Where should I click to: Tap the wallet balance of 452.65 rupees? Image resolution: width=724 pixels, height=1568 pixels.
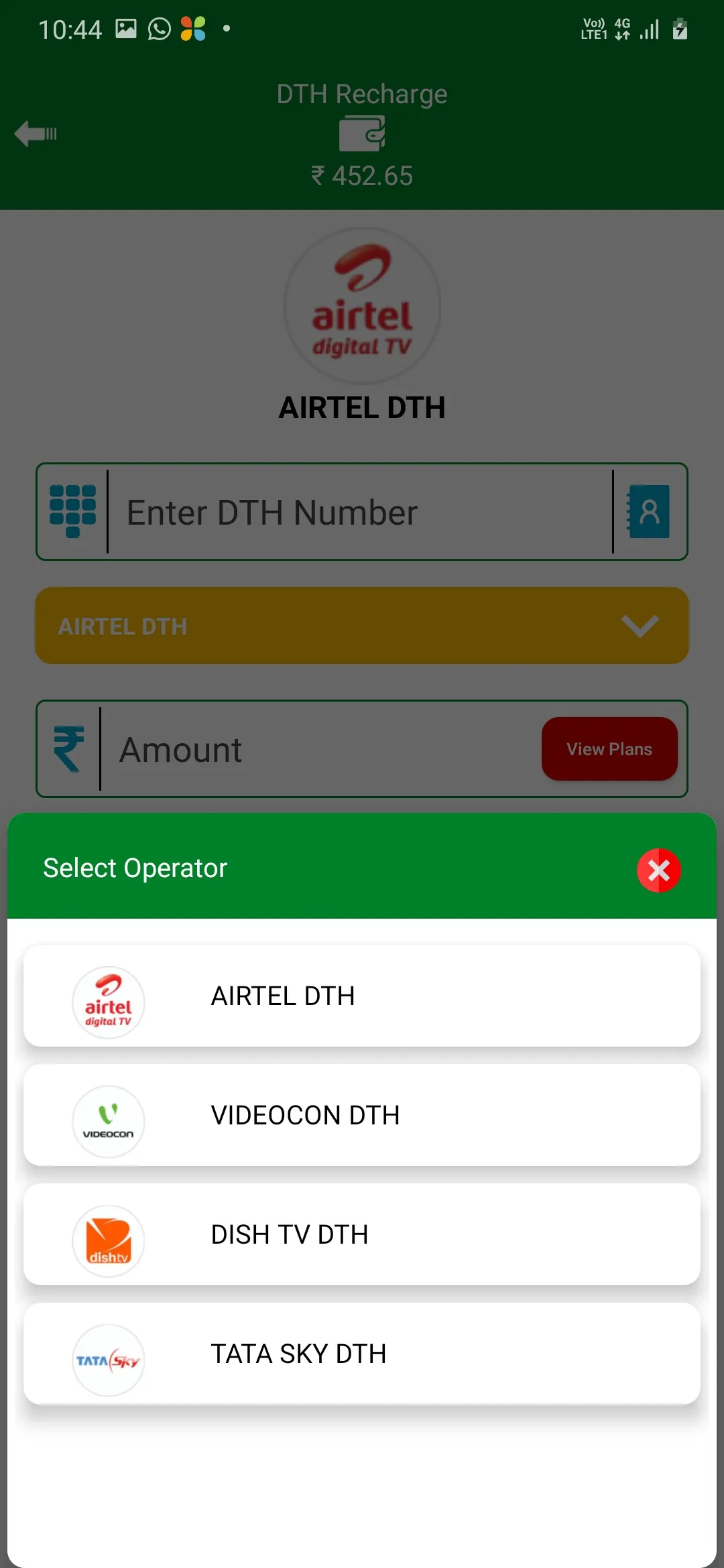tap(362, 176)
